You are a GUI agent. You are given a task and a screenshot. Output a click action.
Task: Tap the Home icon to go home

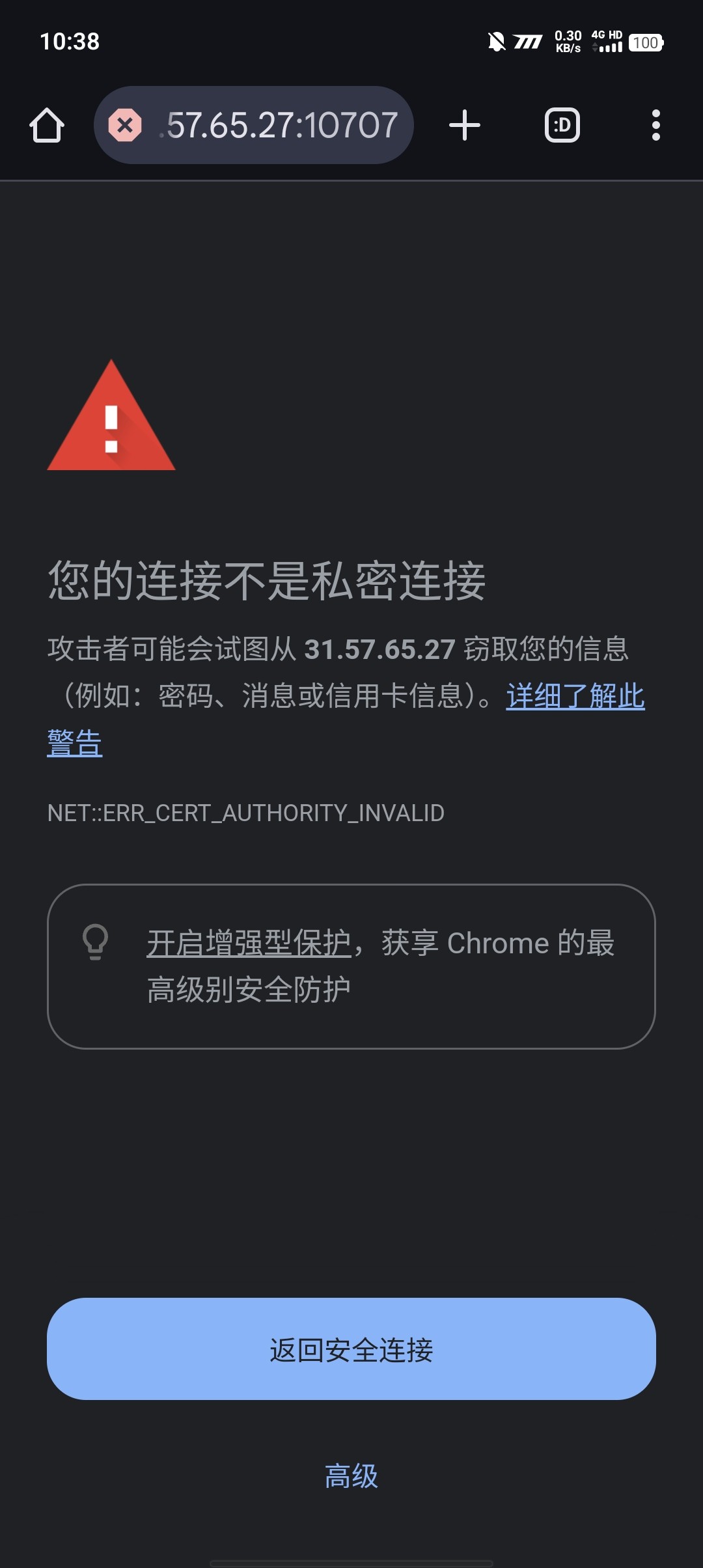point(46,125)
